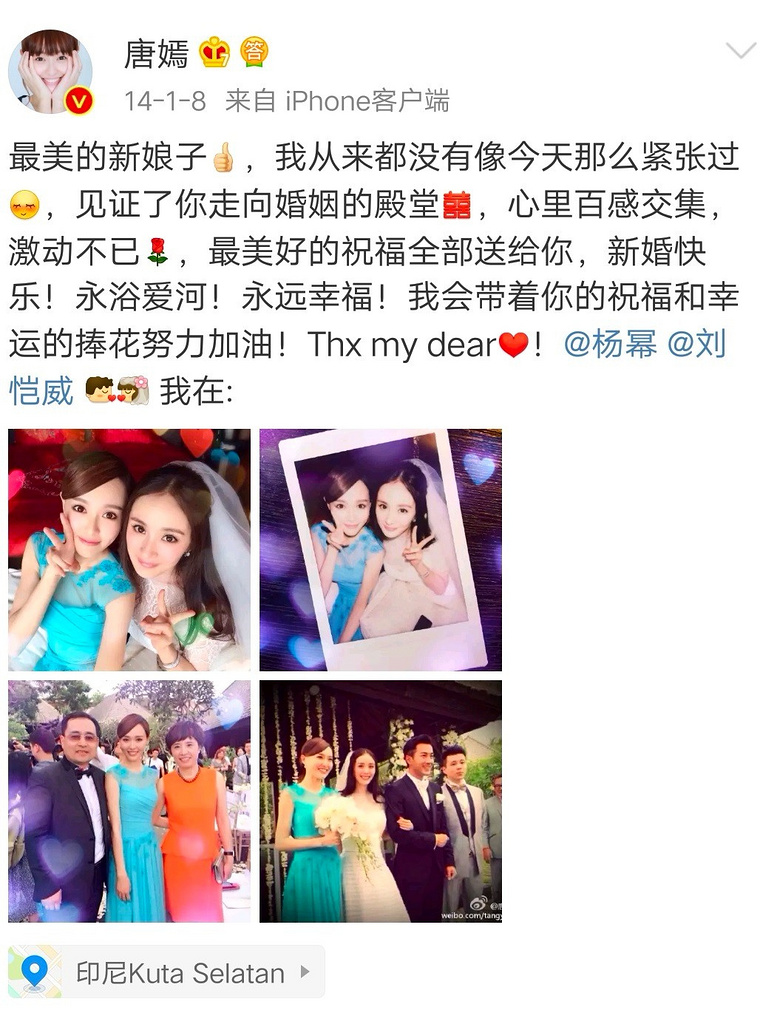Viewport: 780px width, 1024px height.
Task: Open 唐嫣's profile name link
Action: [x=156, y=53]
